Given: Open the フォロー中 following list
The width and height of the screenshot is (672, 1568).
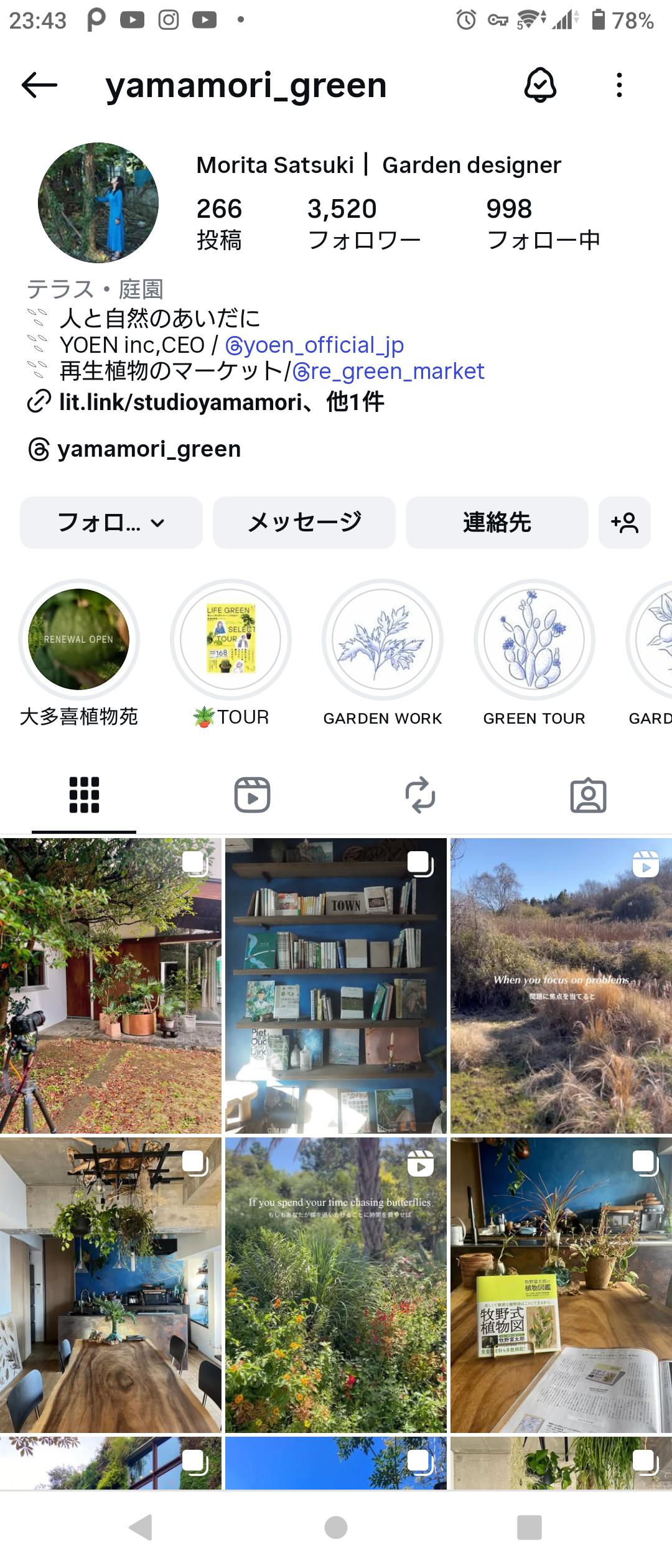Looking at the screenshot, I should point(543,224).
